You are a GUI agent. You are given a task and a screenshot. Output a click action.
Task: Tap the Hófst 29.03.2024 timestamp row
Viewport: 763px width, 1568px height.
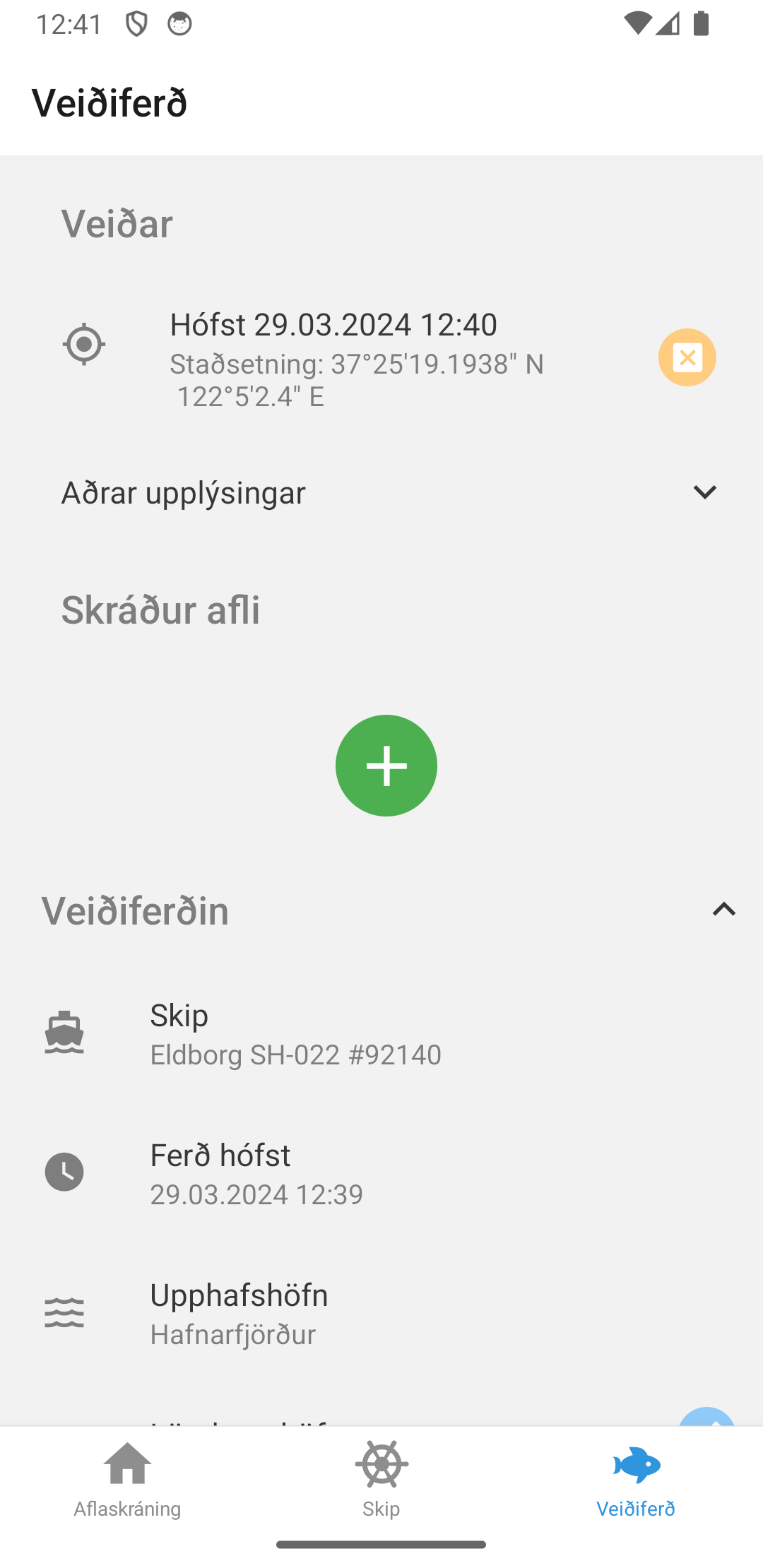(x=334, y=324)
